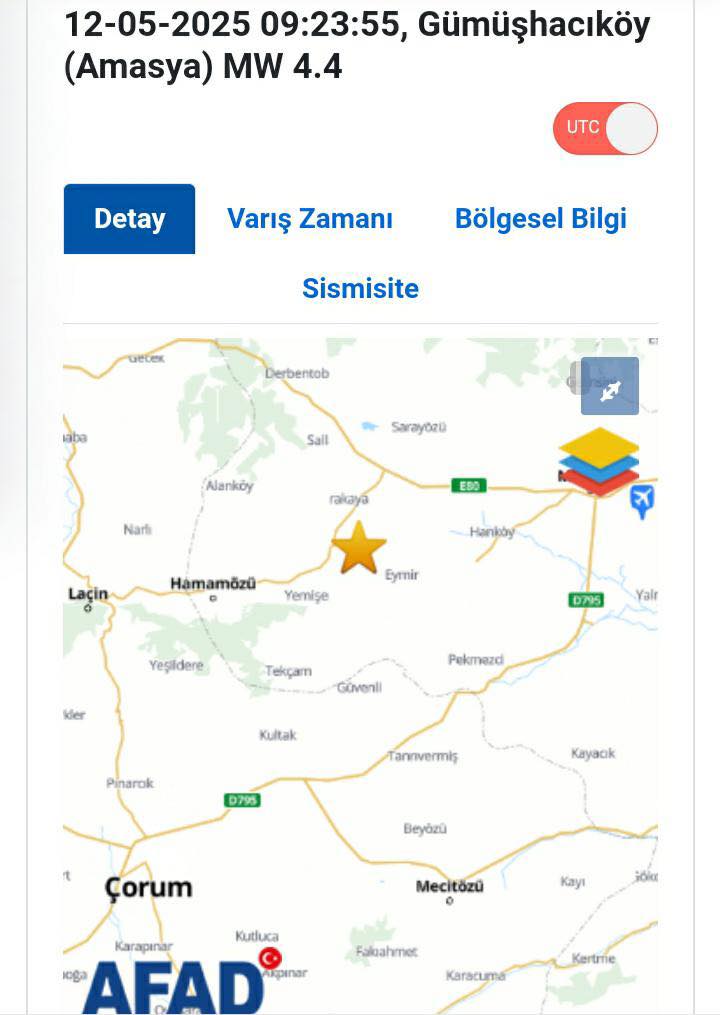Screen dimensions: 720x1015
Task: Expand the map to fullscreen
Action: (609, 386)
